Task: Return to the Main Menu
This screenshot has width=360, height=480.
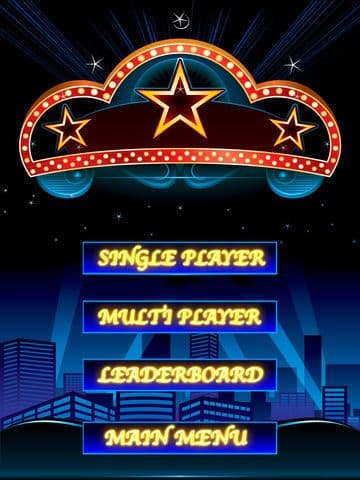Action: pos(180,438)
